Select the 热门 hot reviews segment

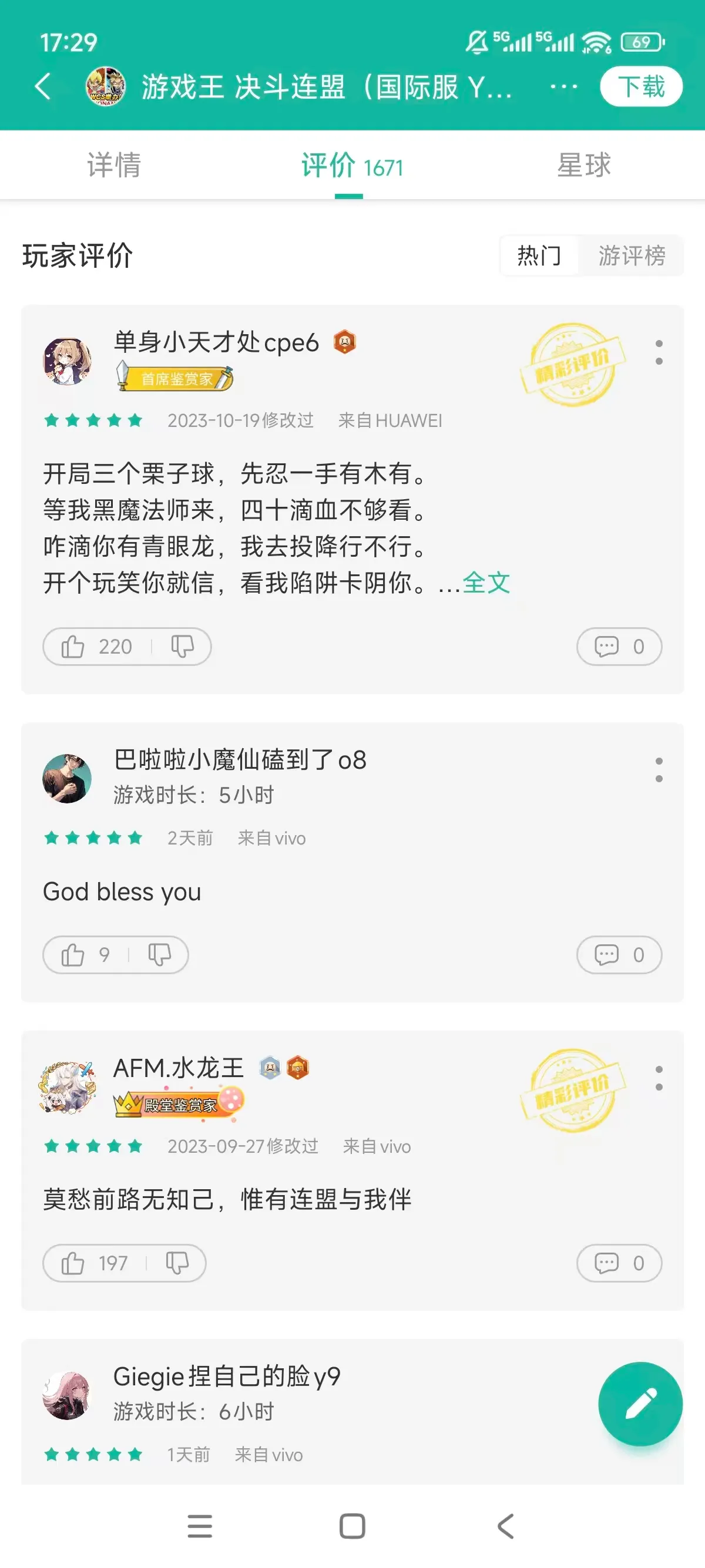[x=539, y=255]
